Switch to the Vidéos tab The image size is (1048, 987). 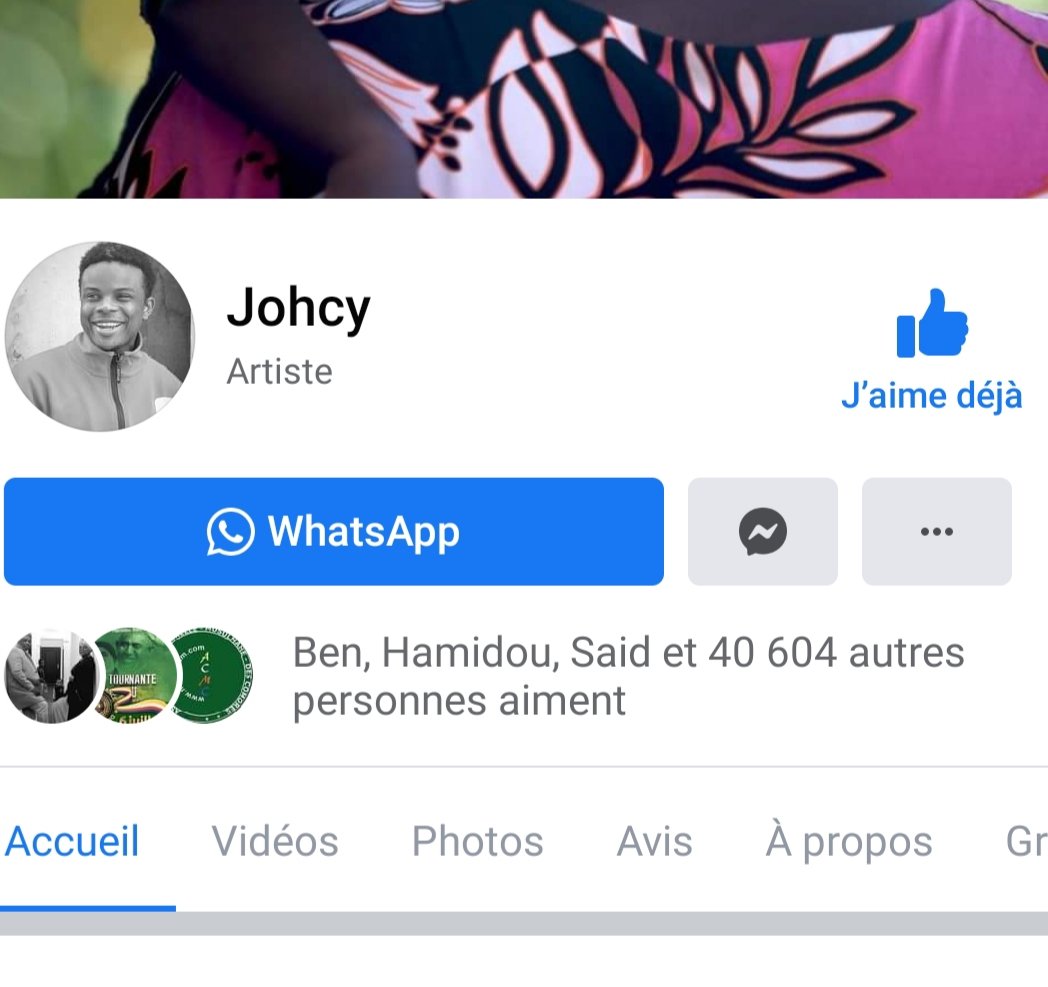pos(275,841)
